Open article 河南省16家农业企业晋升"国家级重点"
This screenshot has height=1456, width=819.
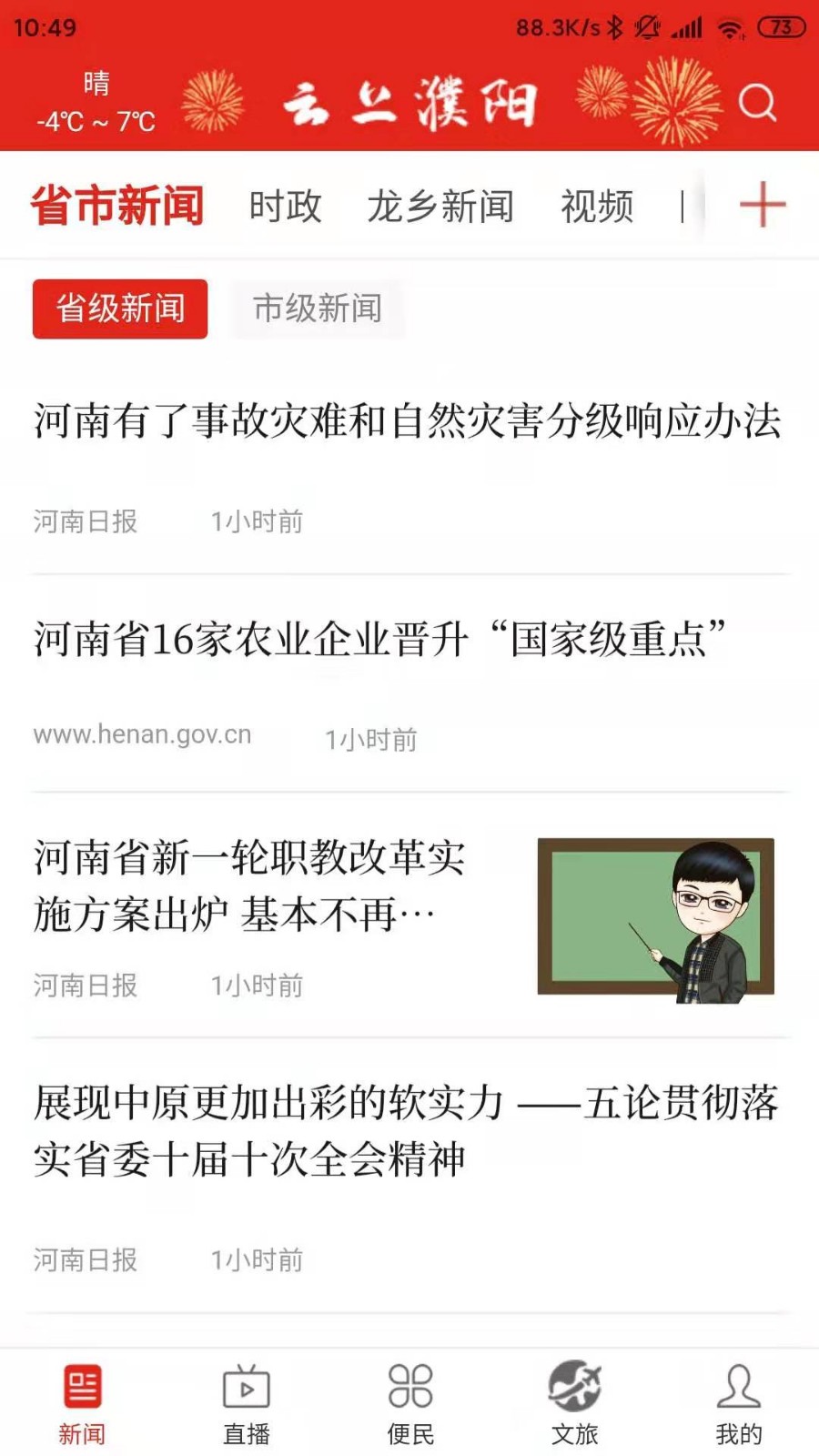click(x=380, y=639)
